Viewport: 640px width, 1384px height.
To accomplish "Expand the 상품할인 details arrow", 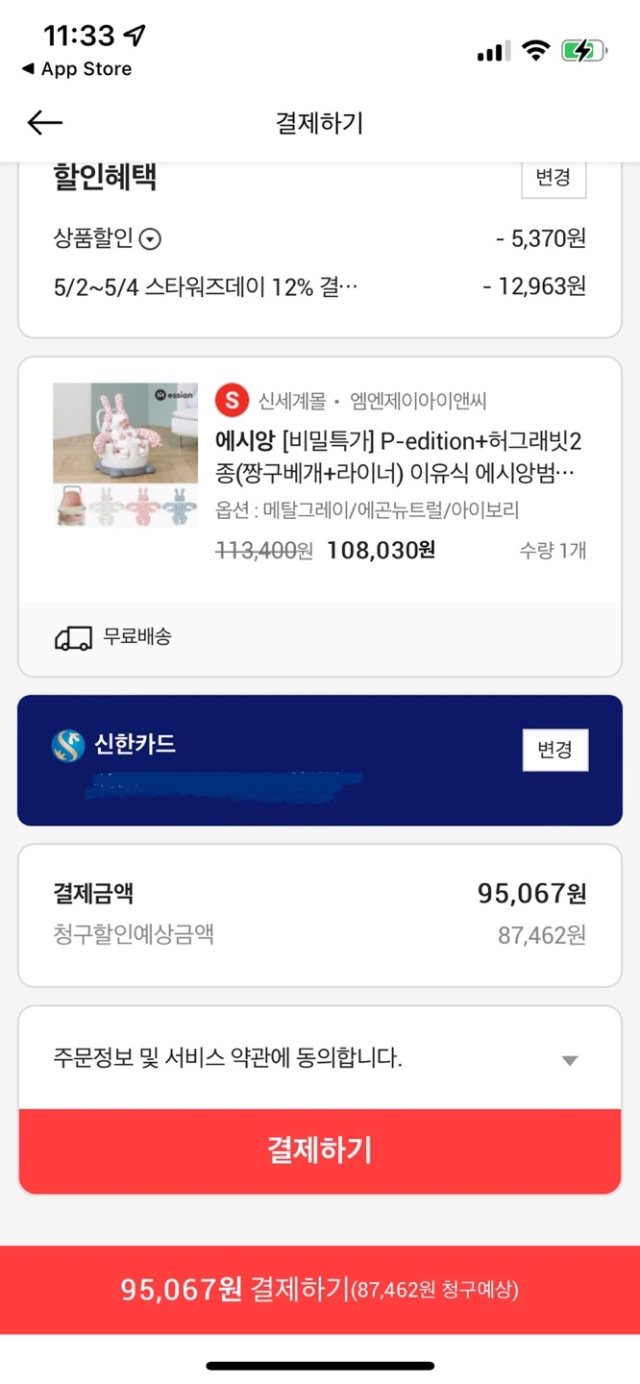I will coord(151,240).
